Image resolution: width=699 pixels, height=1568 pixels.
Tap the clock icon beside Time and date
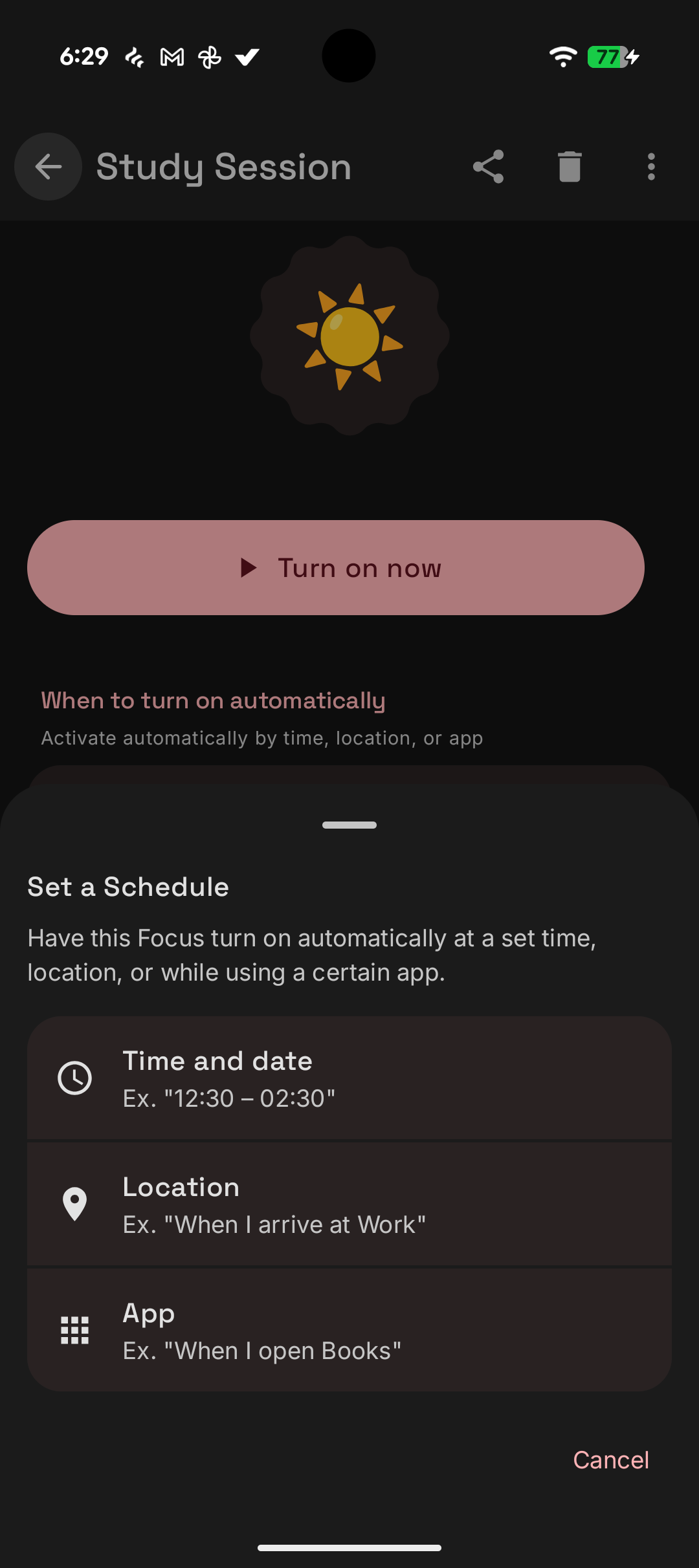[73, 1078]
